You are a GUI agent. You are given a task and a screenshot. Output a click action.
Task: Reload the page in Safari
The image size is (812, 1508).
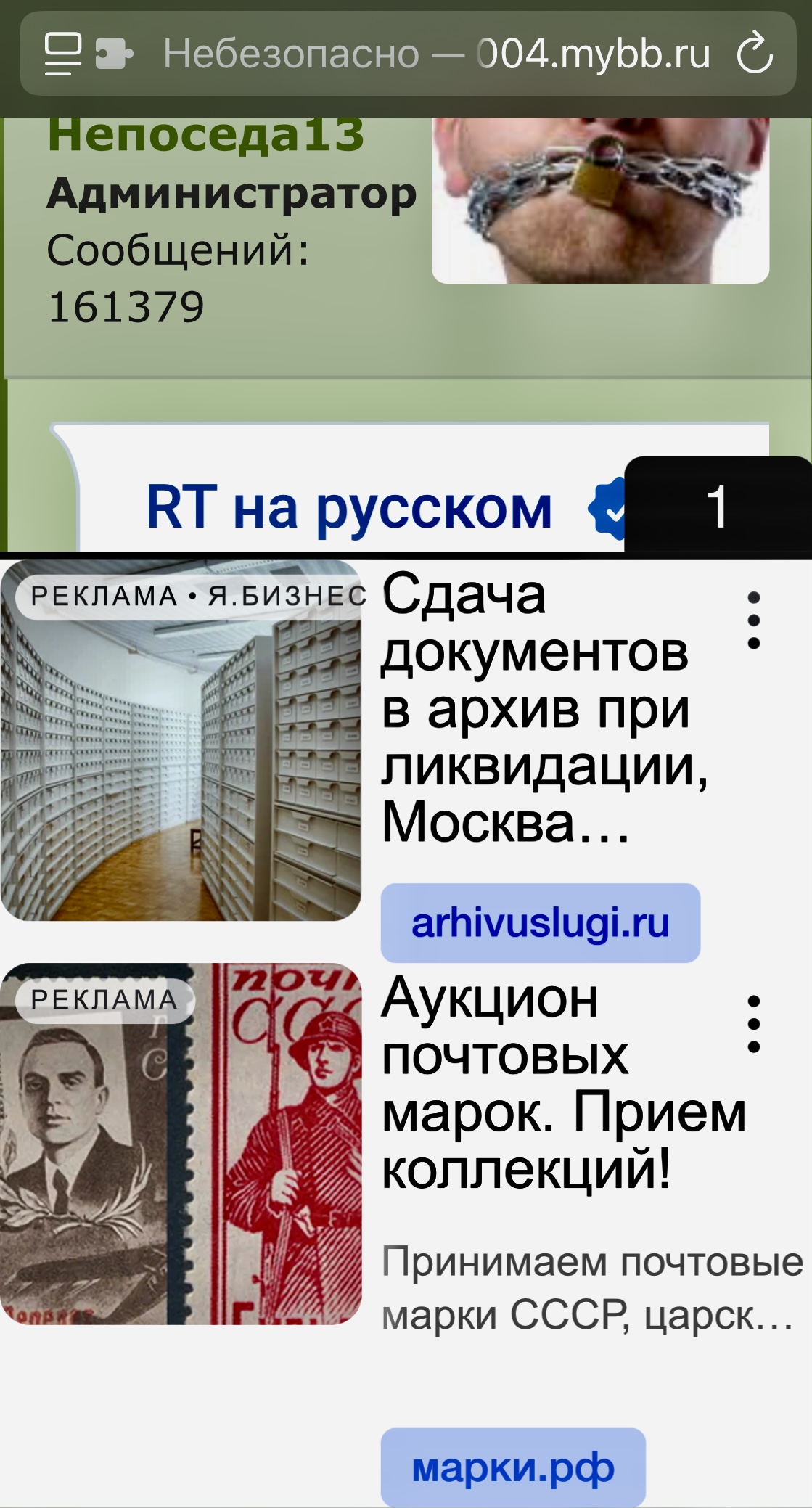pyautogui.click(x=755, y=53)
